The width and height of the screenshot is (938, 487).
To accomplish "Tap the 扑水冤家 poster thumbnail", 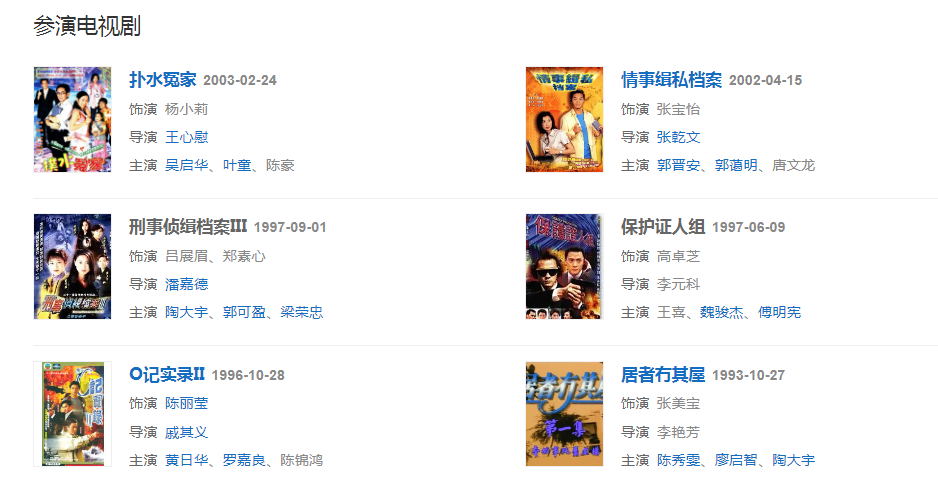I will coord(72,119).
